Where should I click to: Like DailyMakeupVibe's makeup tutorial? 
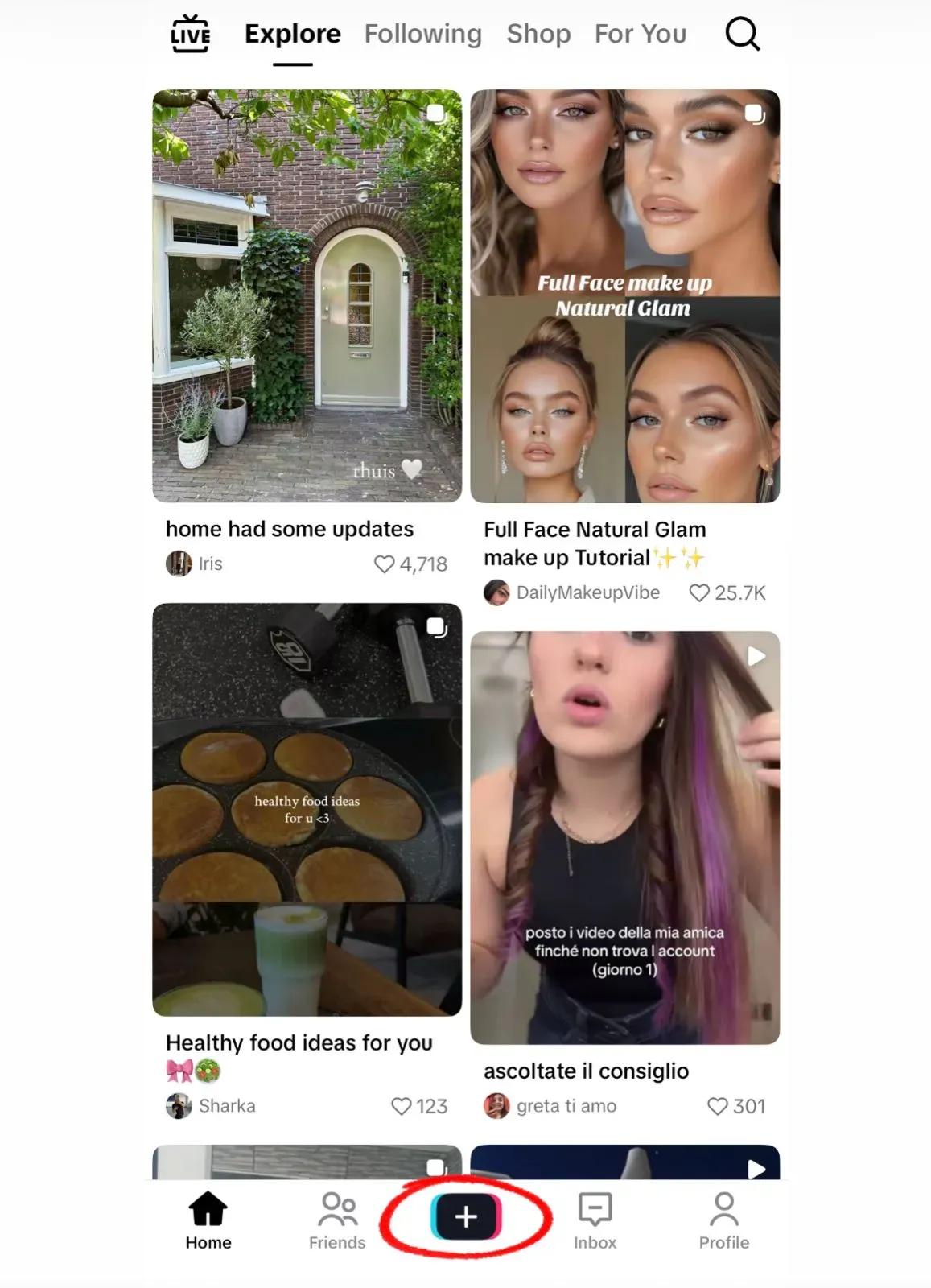tap(699, 593)
